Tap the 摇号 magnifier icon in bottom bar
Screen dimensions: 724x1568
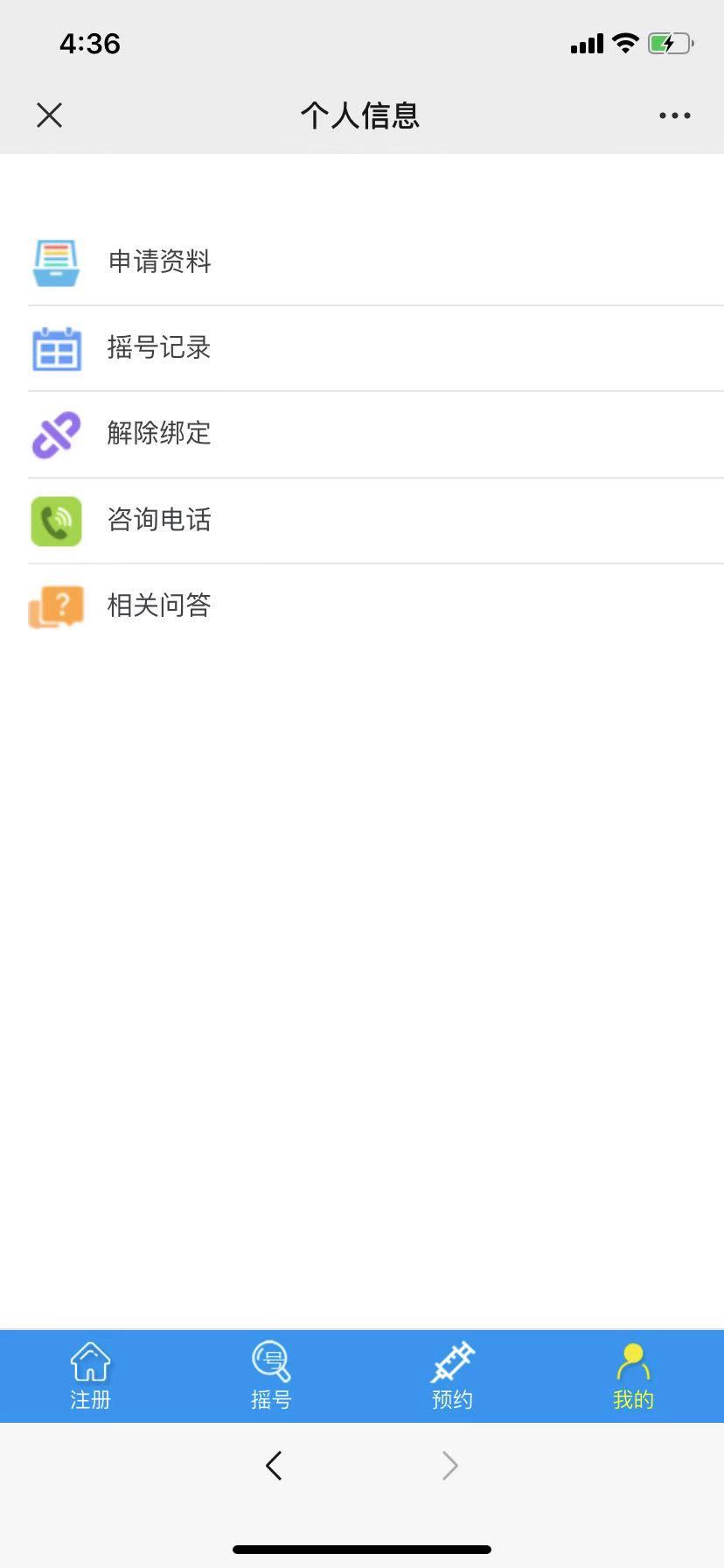tap(271, 1361)
